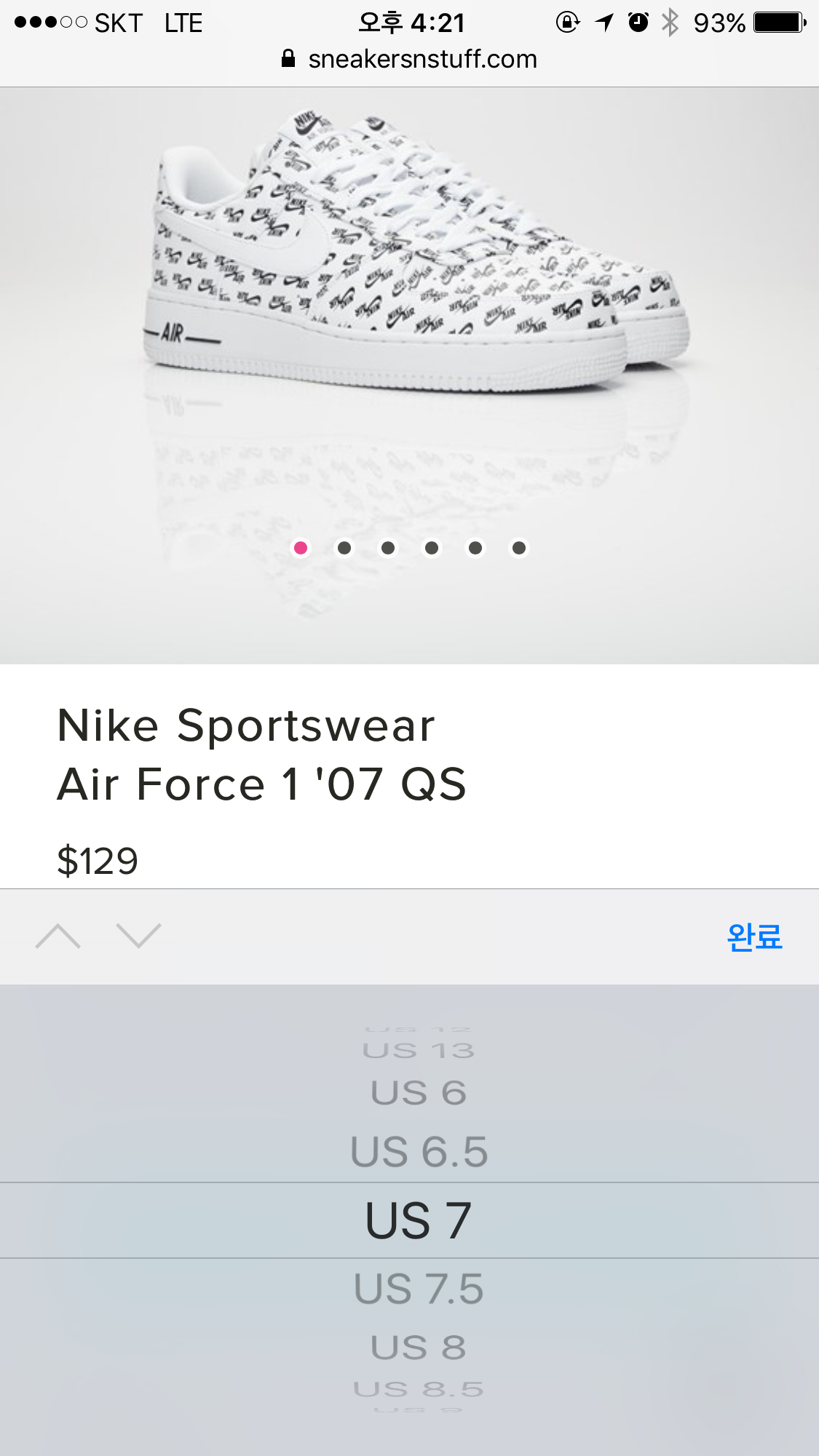Jump to the last product image dot
Screen dimensions: 819x1456
pyautogui.click(x=519, y=548)
